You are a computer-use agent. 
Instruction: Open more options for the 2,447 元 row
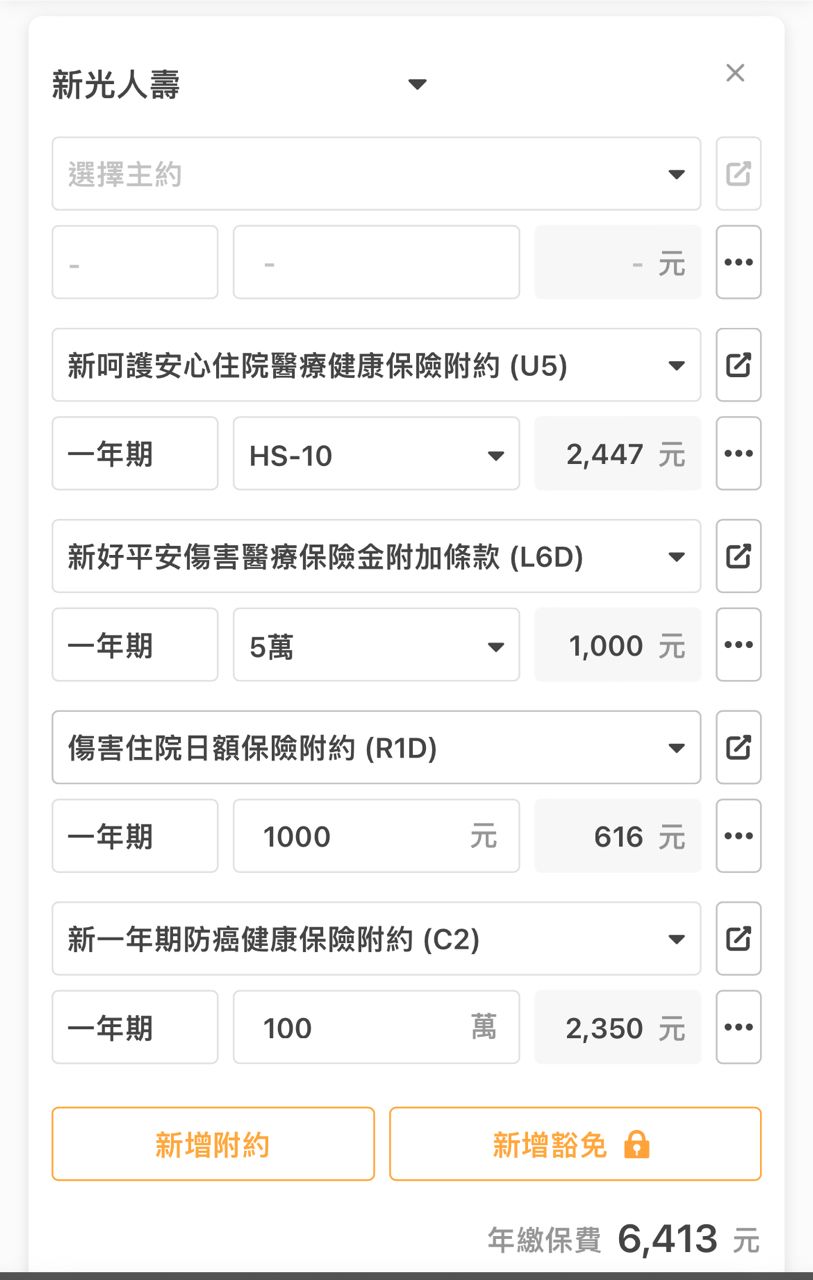738,454
